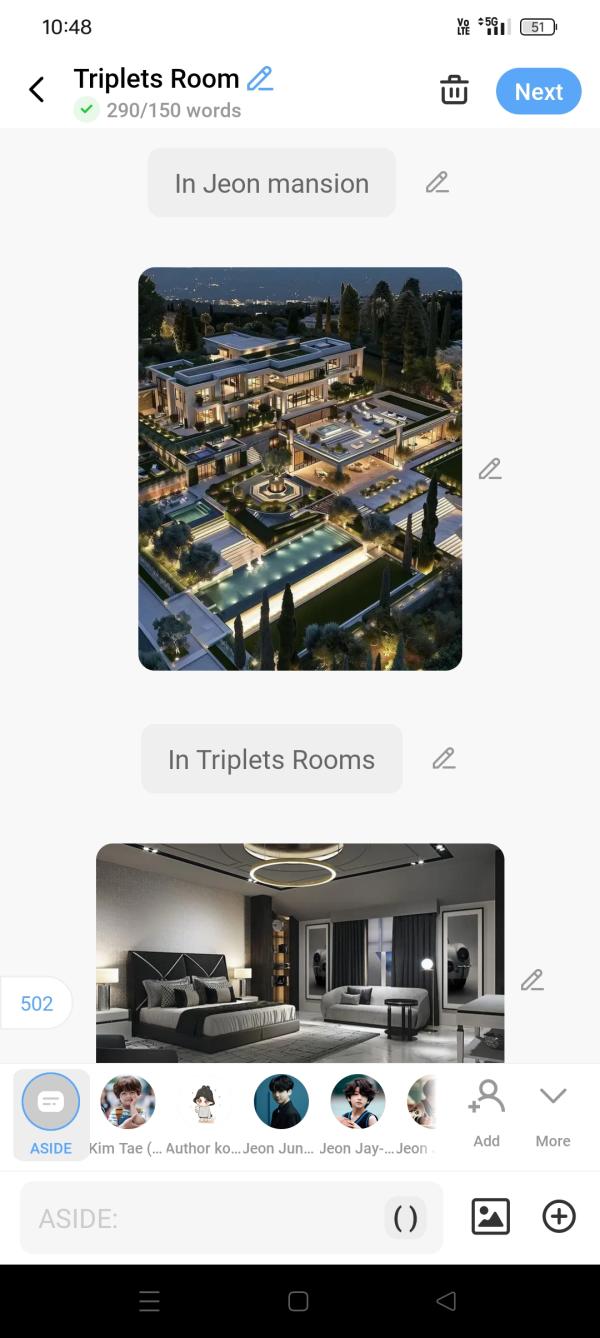
Task: Attach an image from gallery
Action: (x=490, y=1216)
